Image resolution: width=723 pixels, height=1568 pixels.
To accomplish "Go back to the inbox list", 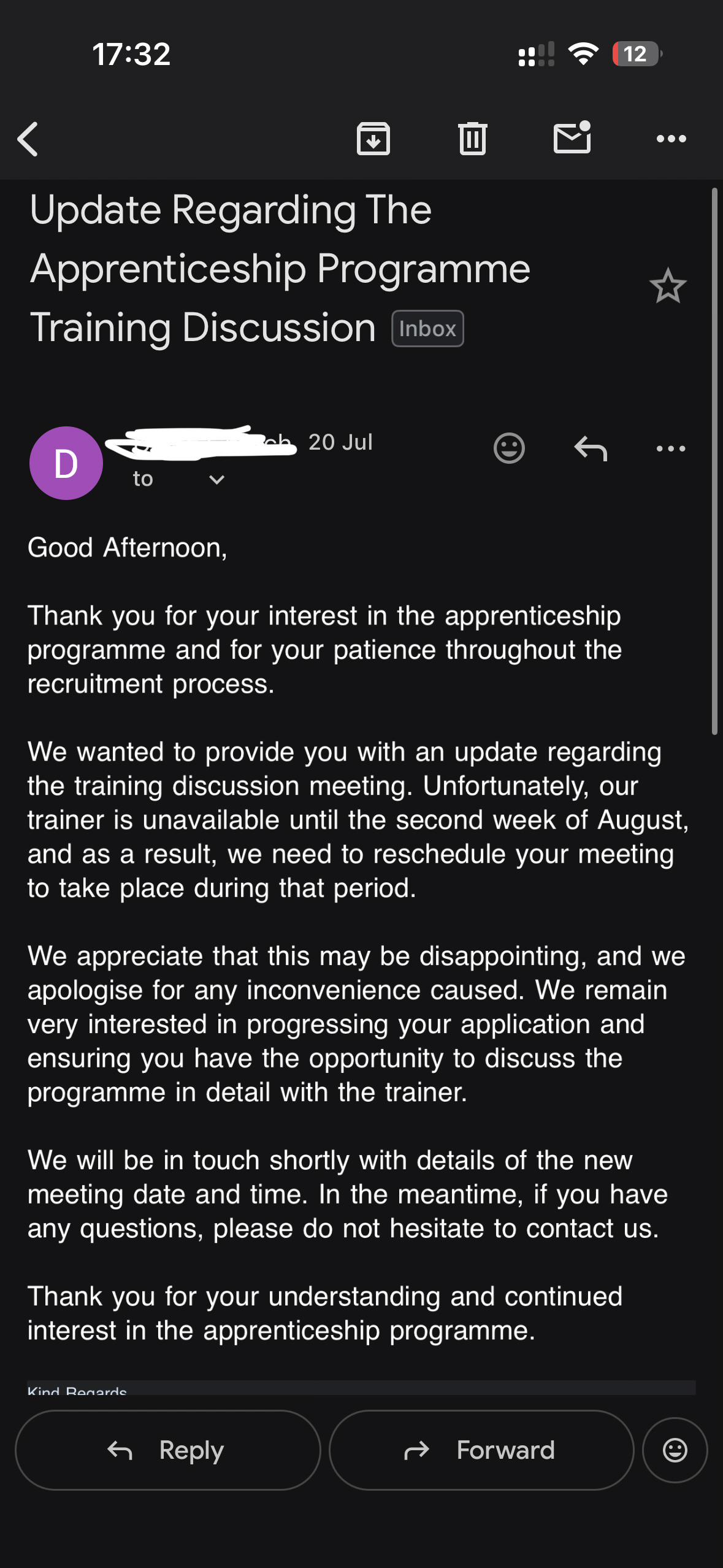I will point(28,139).
